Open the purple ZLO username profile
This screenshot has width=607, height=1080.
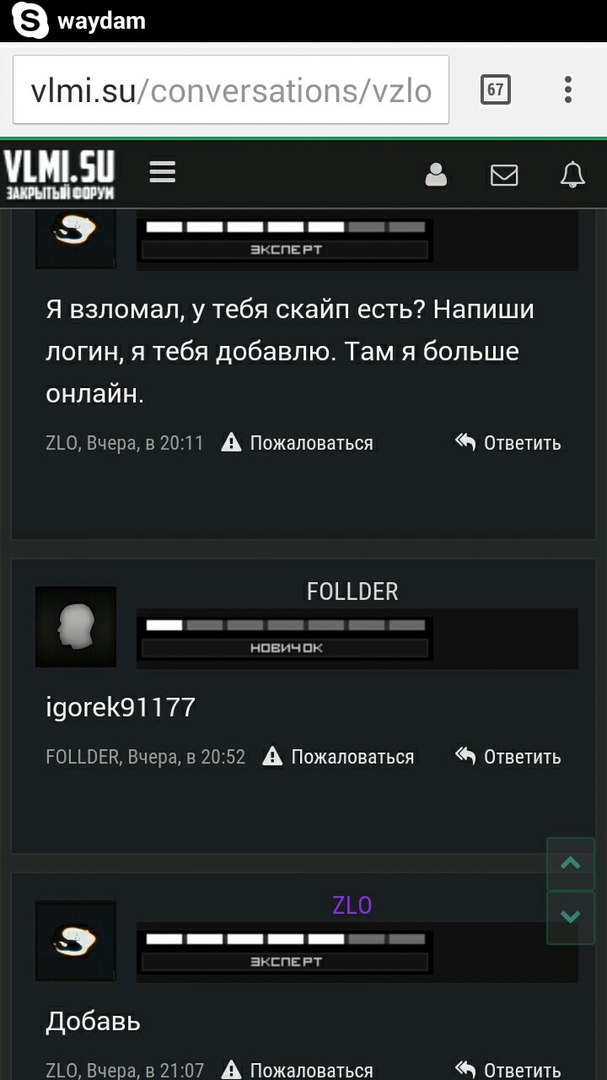[x=352, y=906]
